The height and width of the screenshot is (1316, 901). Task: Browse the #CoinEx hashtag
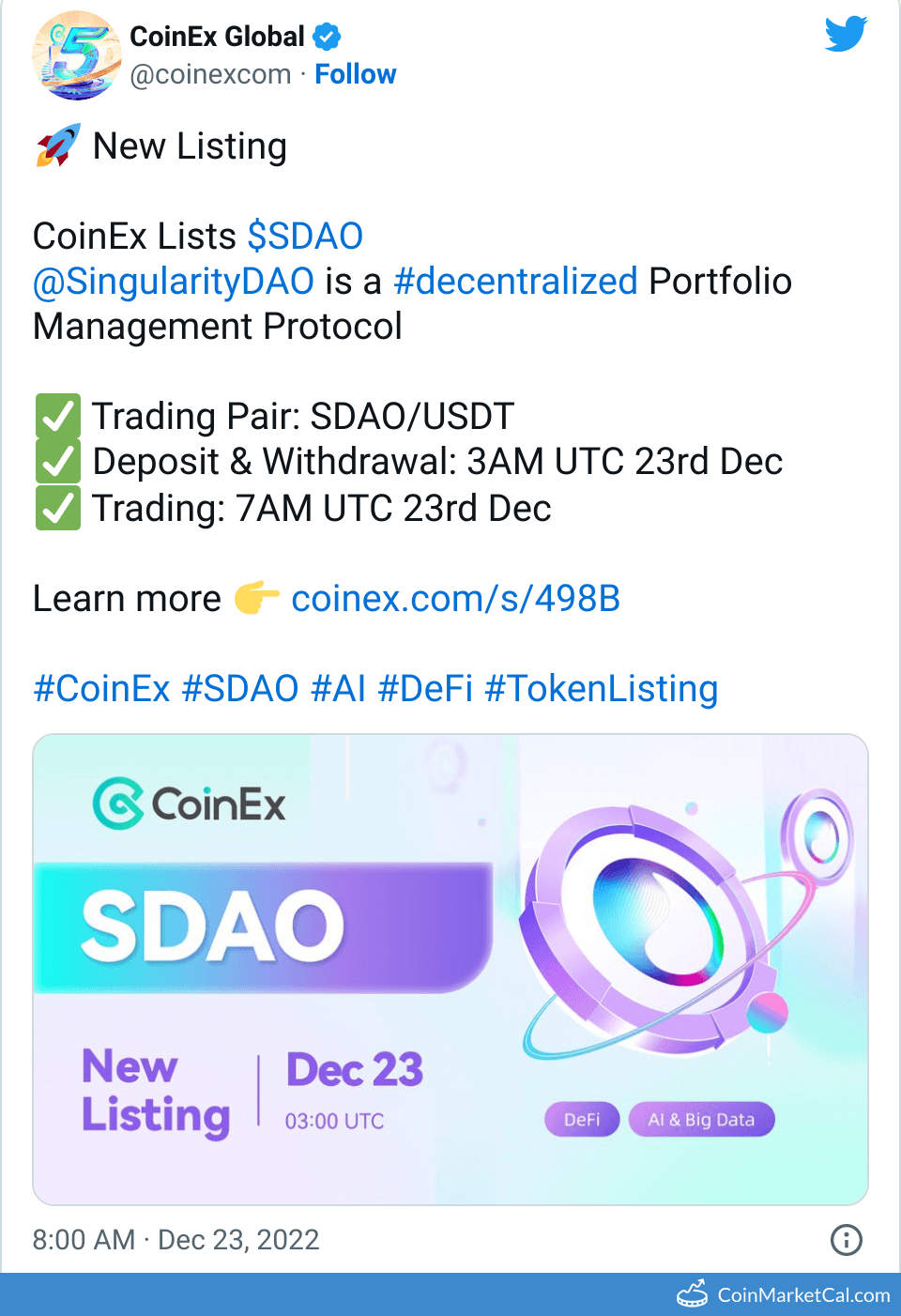[x=101, y=689]
